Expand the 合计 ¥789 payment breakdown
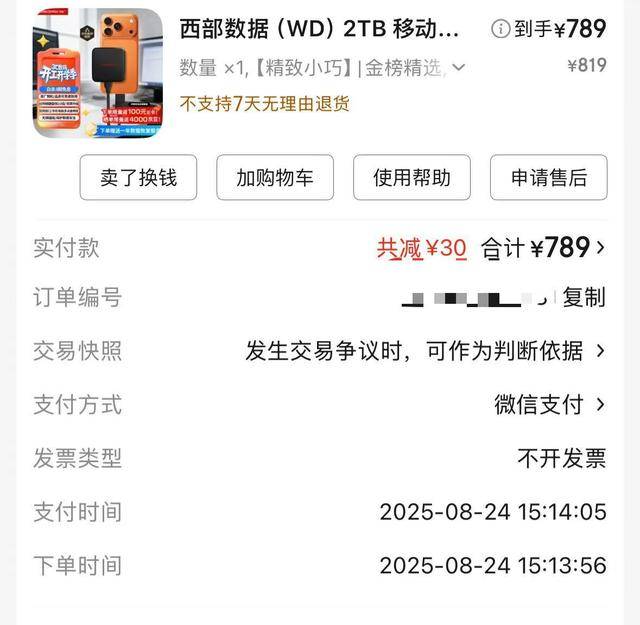Image resolution: width=640 pixels, height=625 pixels. [x=543, y=247]
